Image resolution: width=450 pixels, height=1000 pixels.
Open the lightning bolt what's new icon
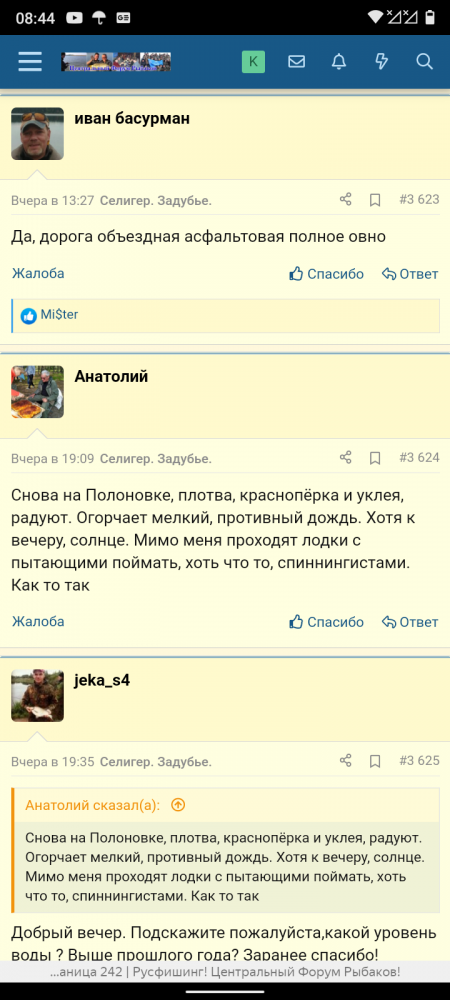pyautogui.click(x=382, y=61)
